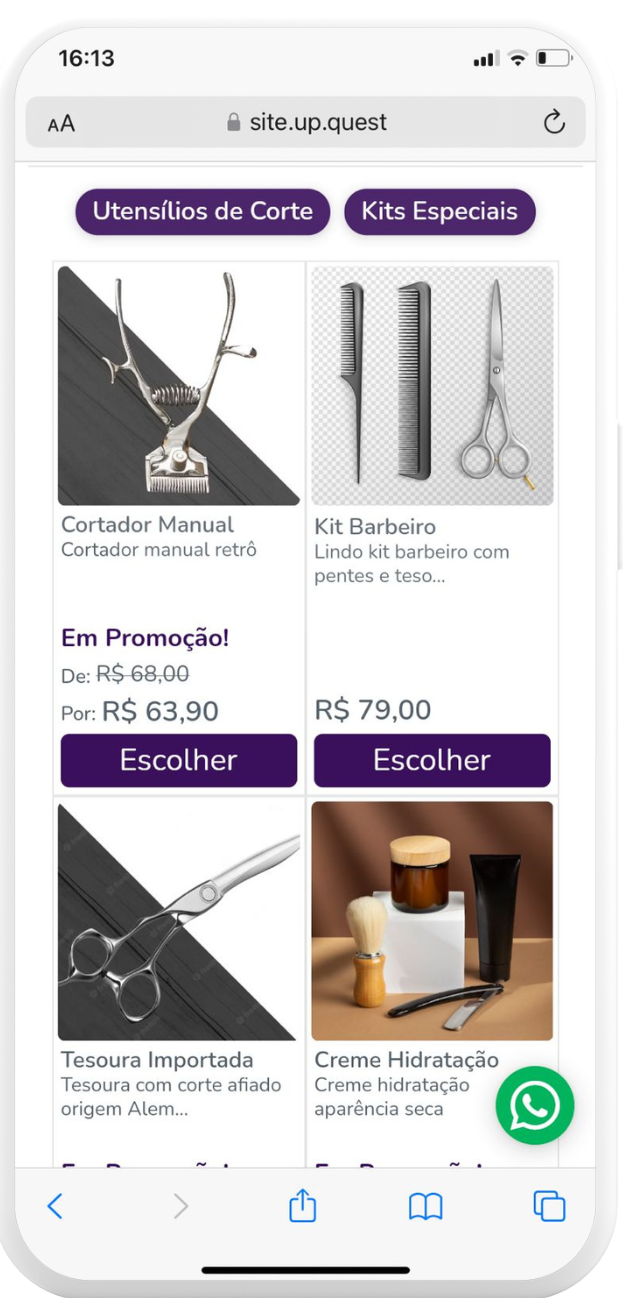Show all open Safari tabs
This screenshot has width=623, height=1298.
[549, 1207]
